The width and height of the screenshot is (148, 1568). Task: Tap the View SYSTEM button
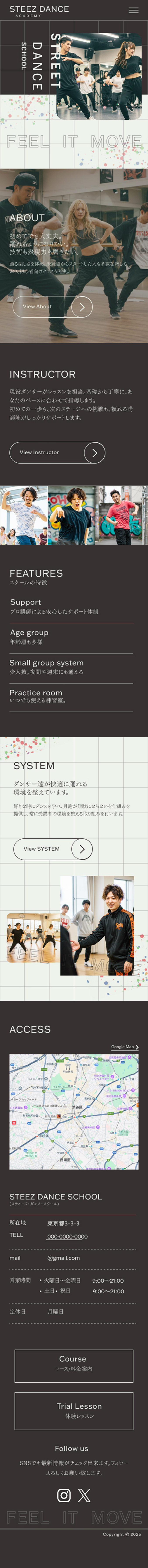53,849
